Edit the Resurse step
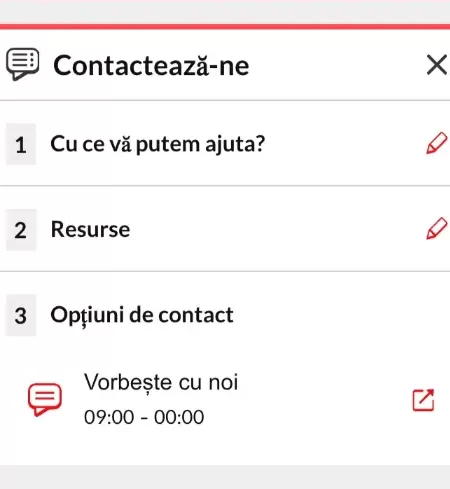This screenshot has width=450, height=489. click(x=436, y=229)
